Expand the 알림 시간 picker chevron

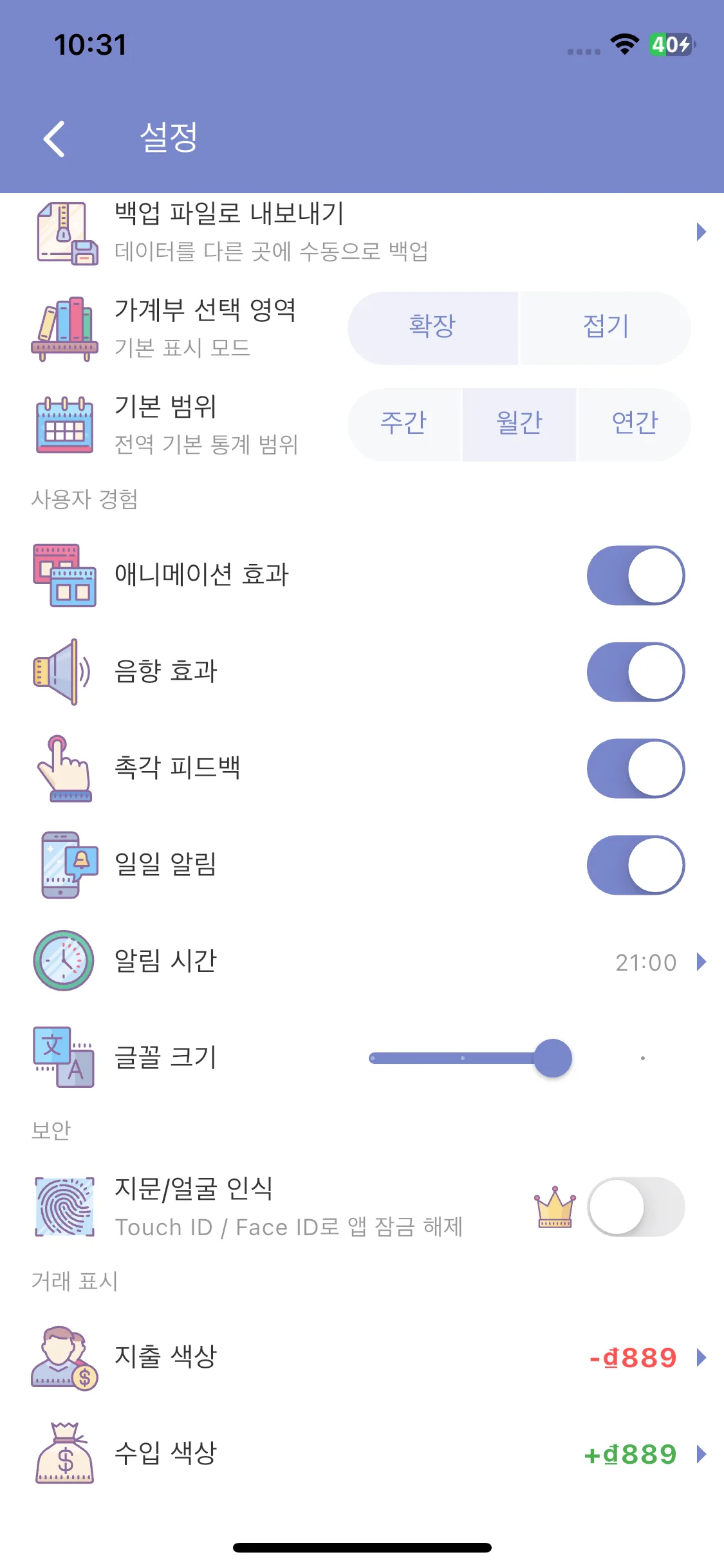pos(701,962)
